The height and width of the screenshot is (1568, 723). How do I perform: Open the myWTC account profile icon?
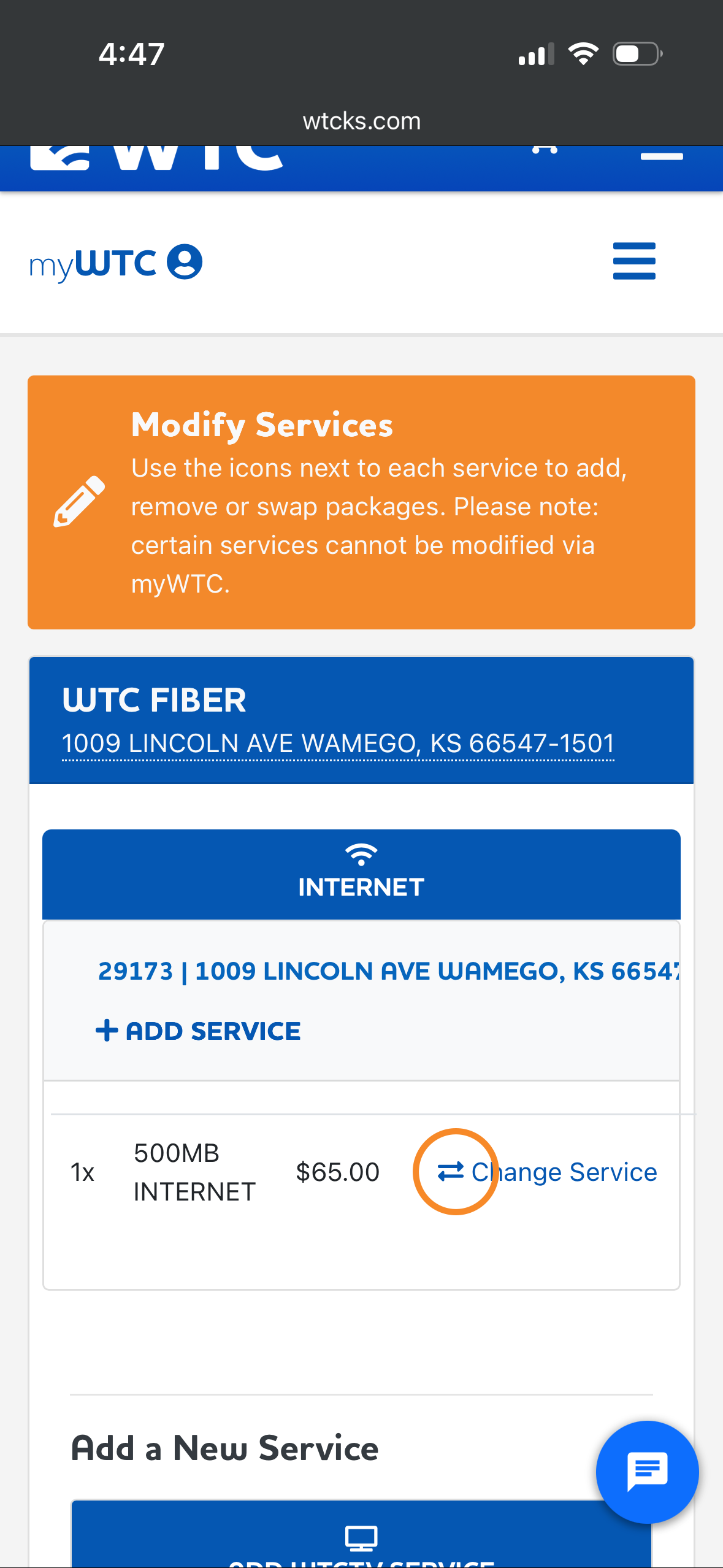185,262
